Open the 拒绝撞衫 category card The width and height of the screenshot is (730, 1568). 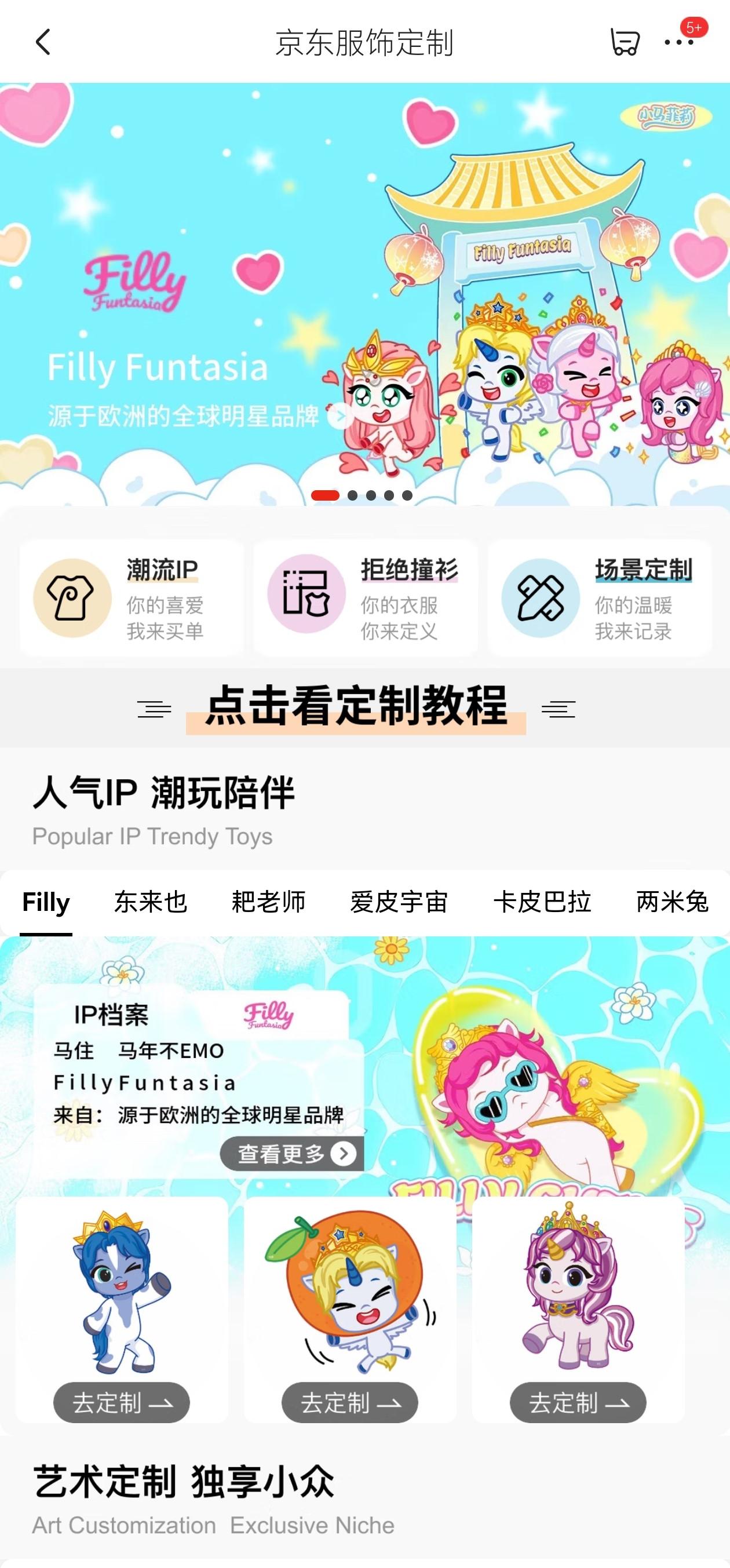[366, 598]
